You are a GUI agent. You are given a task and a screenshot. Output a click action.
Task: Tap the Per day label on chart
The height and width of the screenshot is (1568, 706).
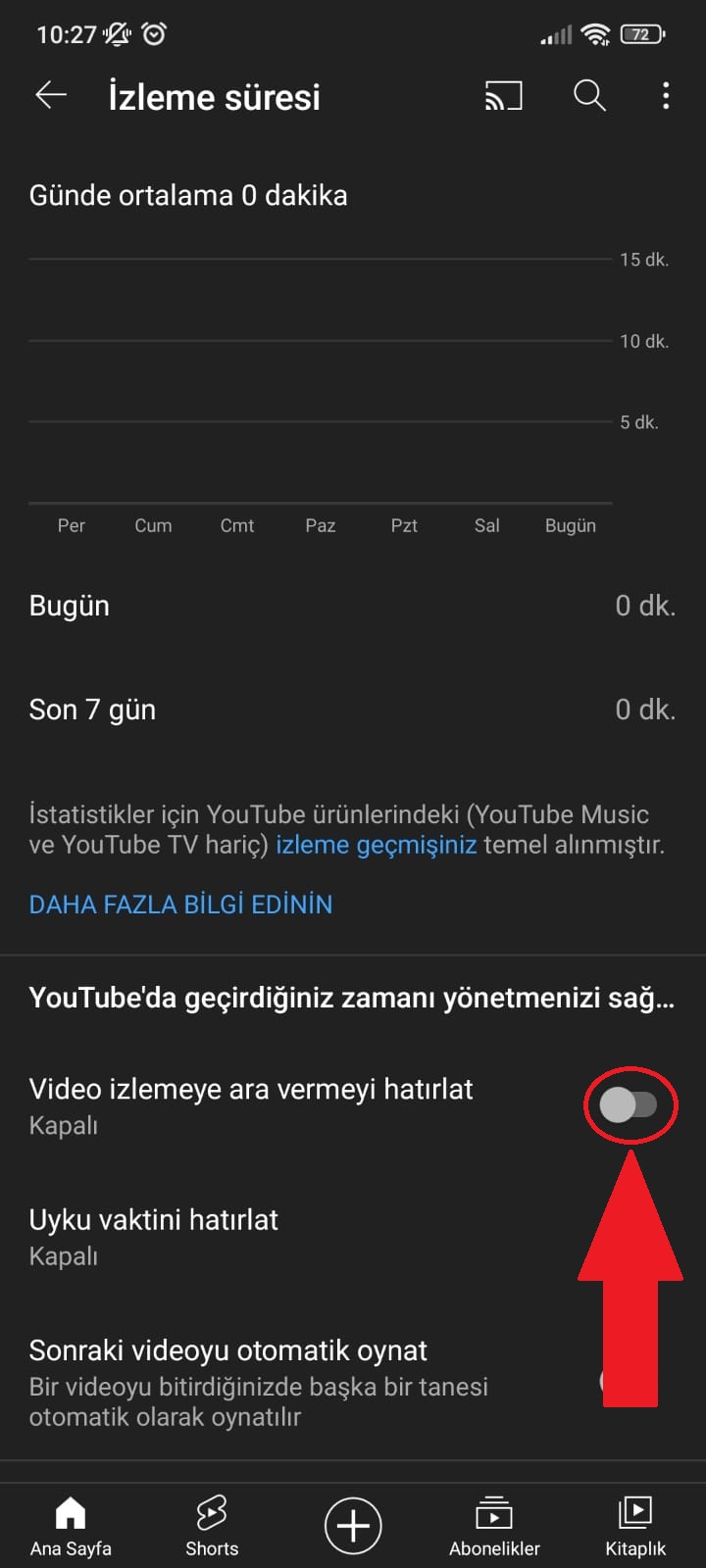(71, 525)
